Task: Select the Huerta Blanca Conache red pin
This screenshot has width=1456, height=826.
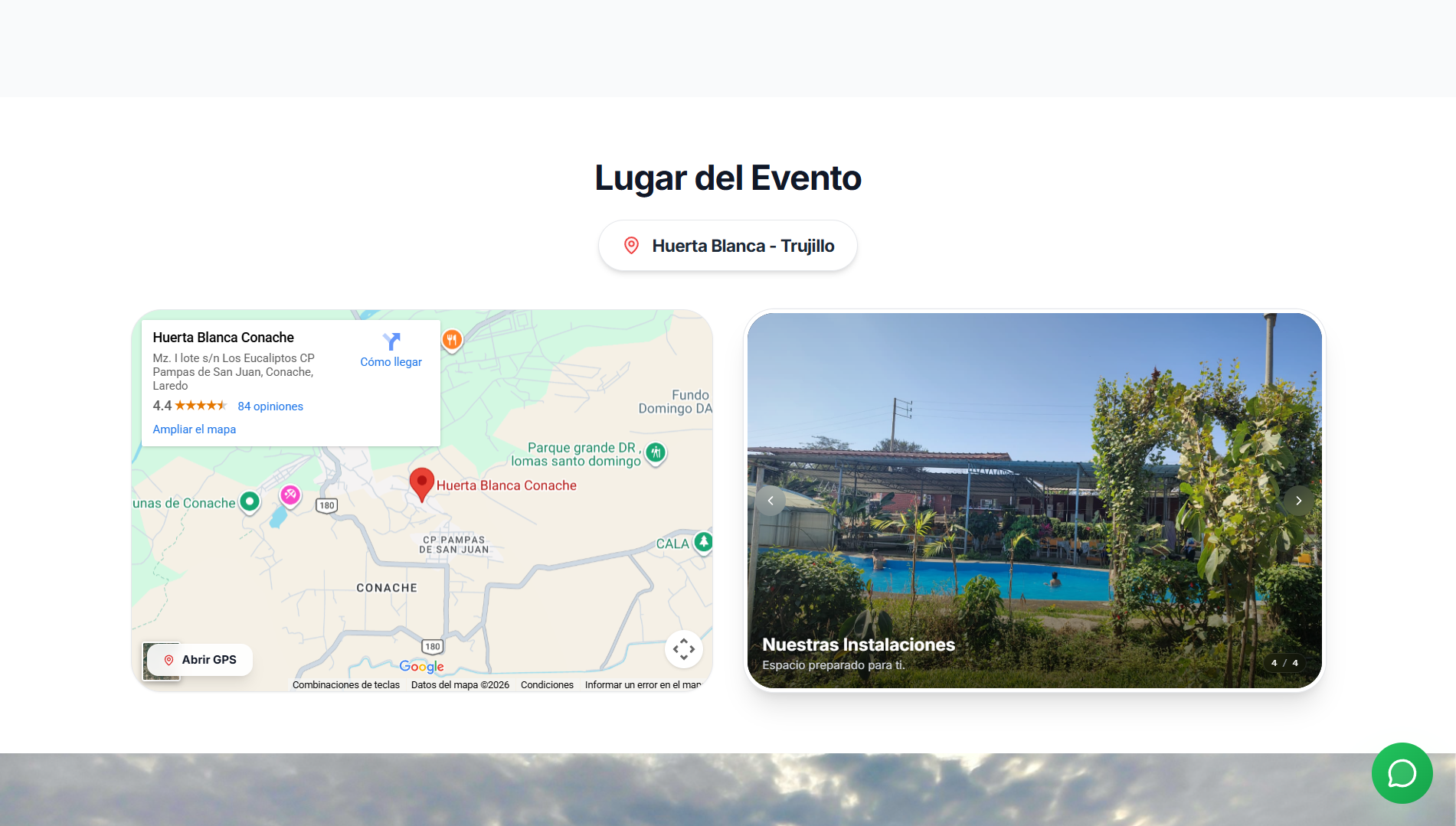Action: pos(421,484)
